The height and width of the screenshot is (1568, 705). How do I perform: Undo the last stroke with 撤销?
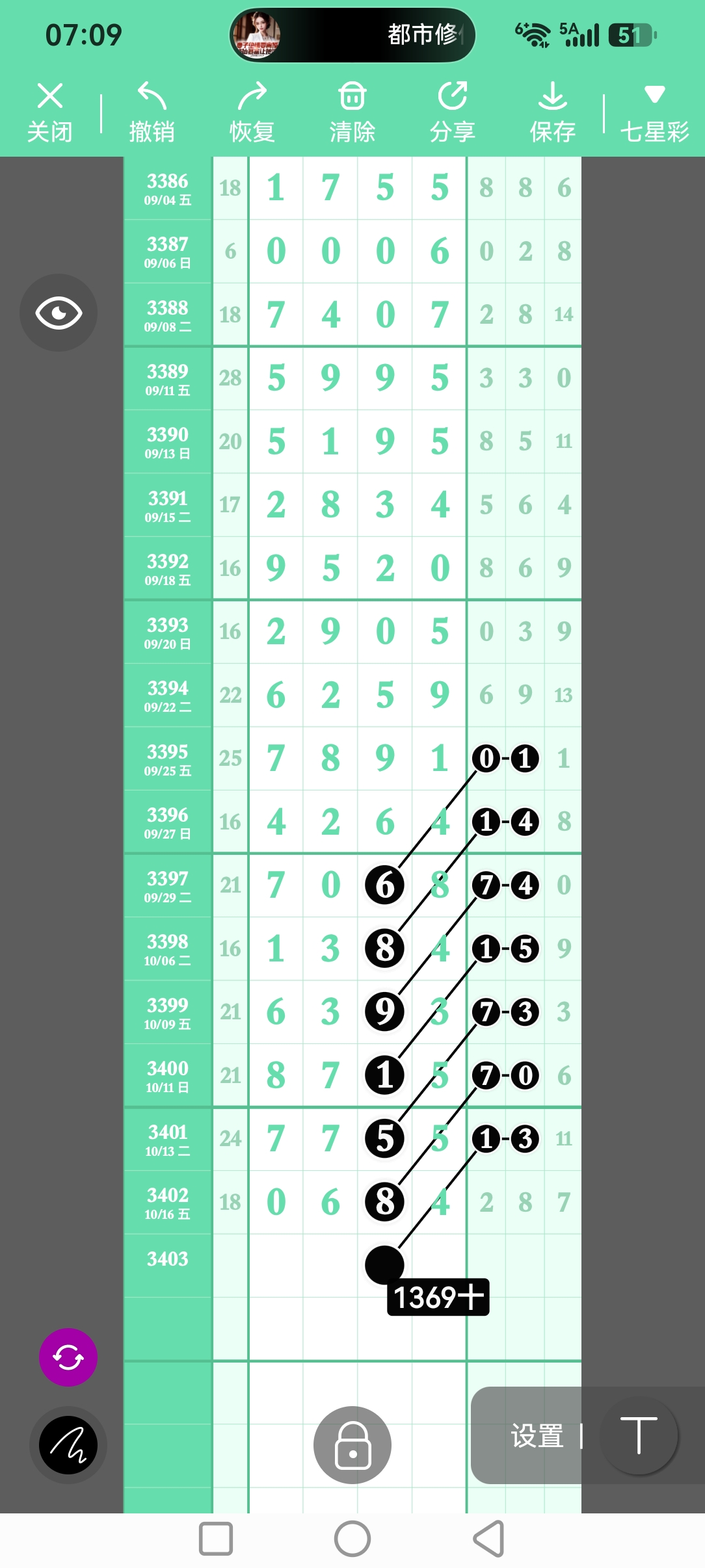(x=152, y=112)
